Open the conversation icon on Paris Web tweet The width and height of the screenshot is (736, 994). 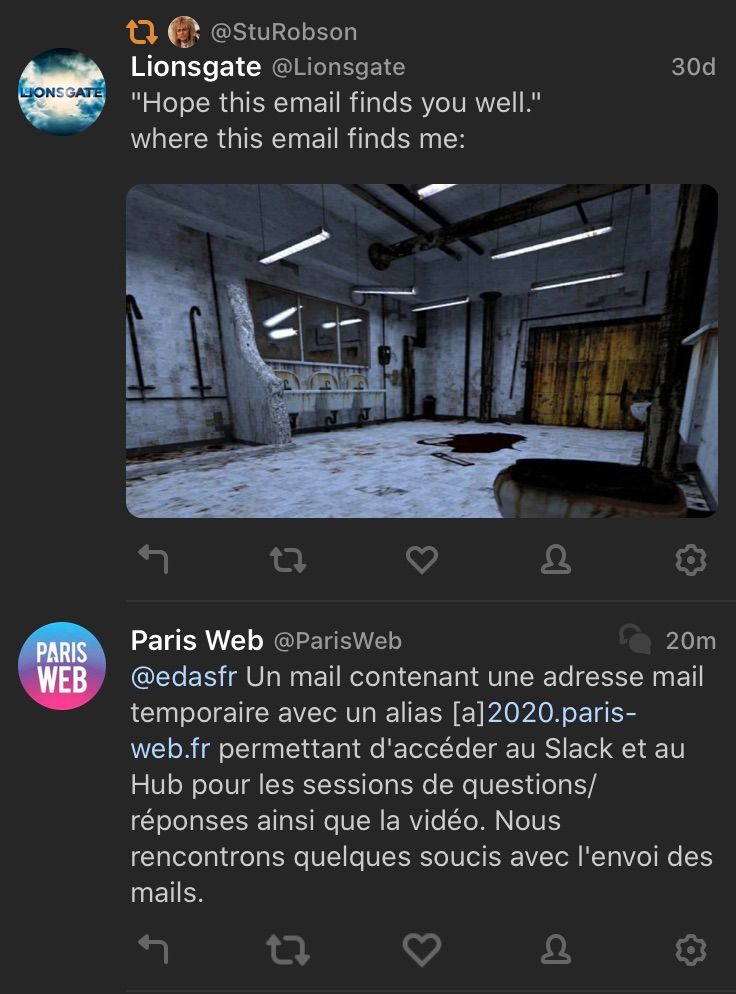pyautogui.click(x=634, y=638)
